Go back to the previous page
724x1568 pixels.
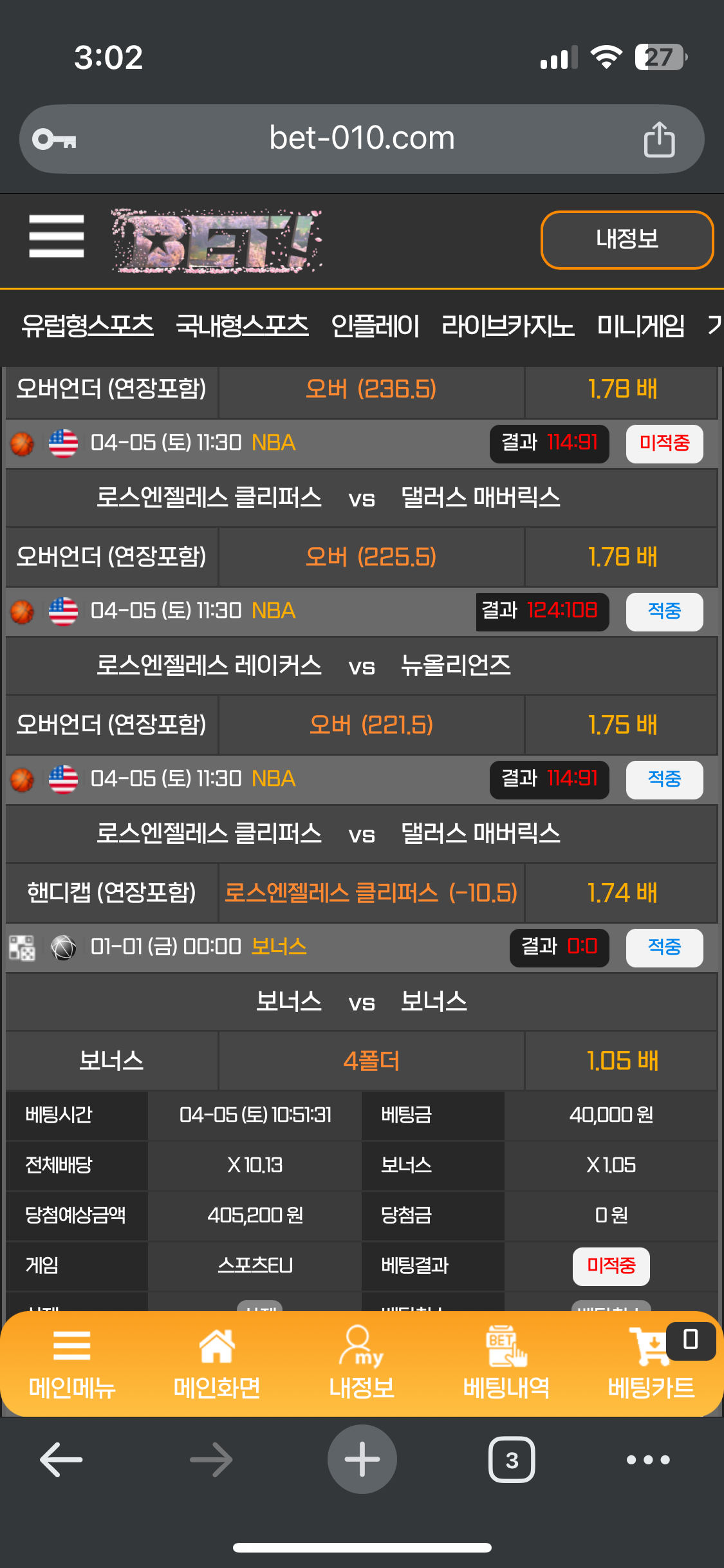click(x=61, y=1459)
